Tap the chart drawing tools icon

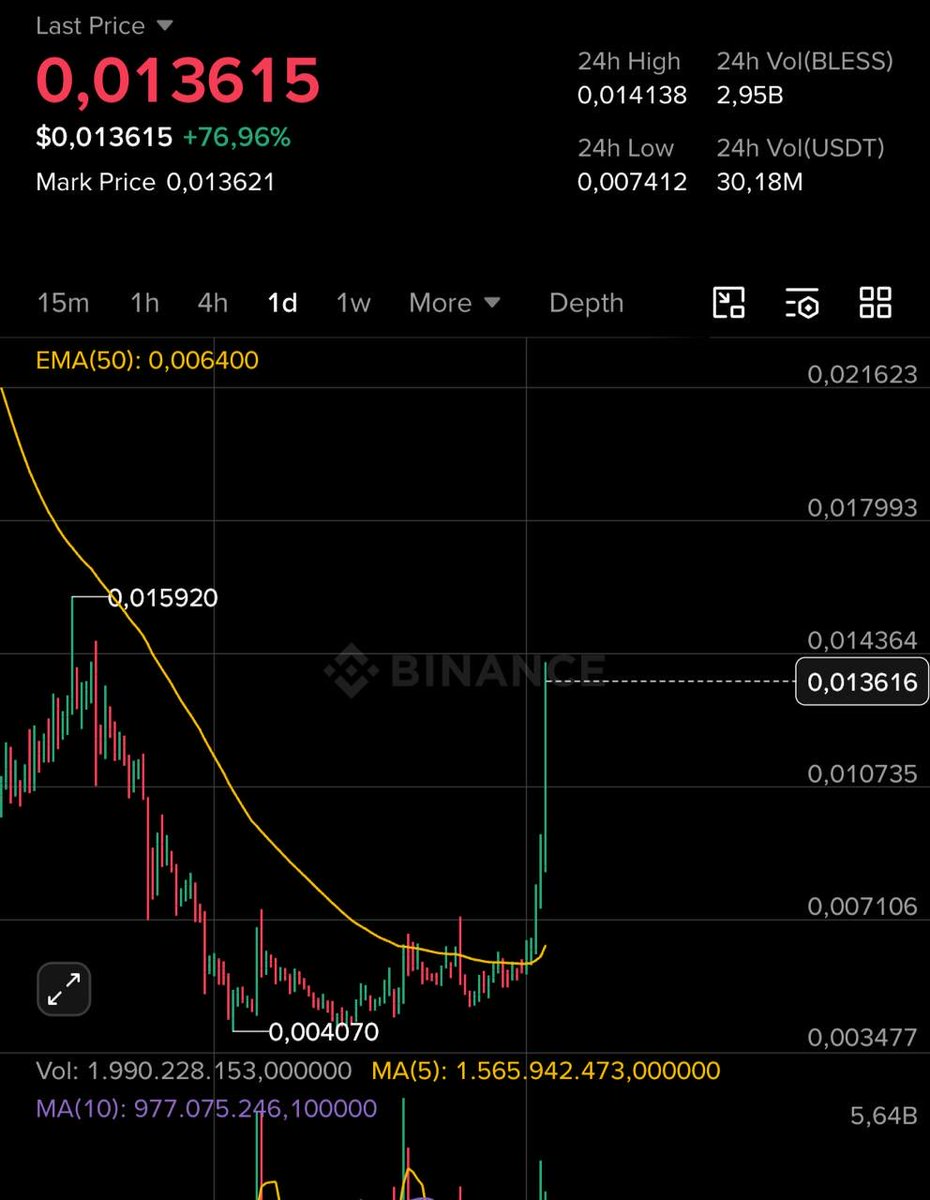click(728, 302)
